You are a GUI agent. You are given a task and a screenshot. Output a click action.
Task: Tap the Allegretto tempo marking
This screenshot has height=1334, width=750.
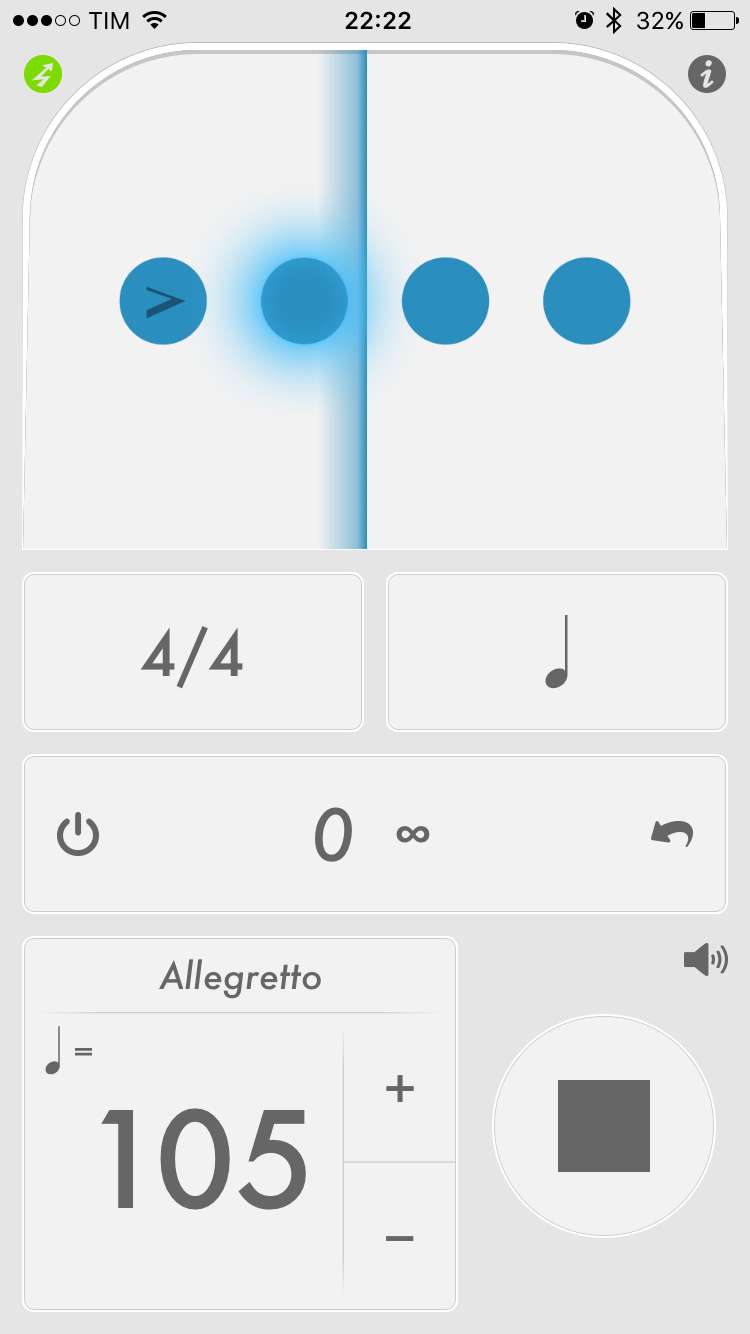[x=241, y=976]
